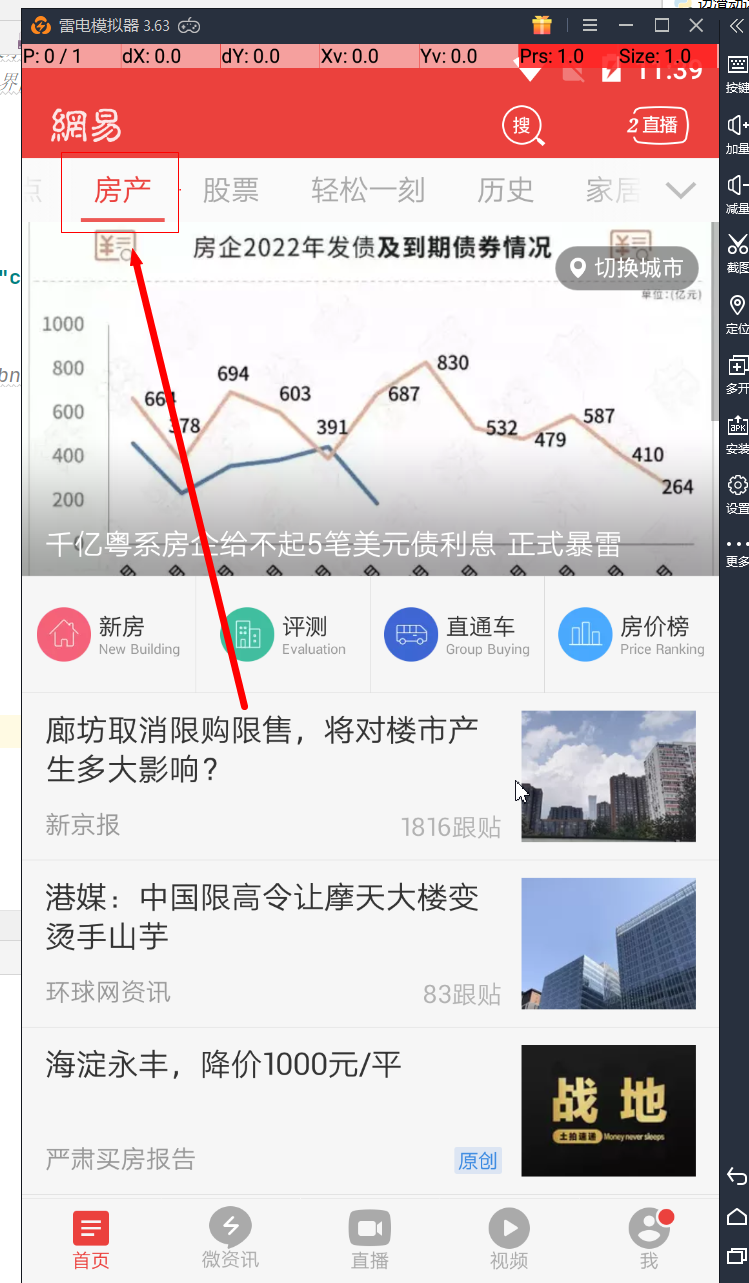
Task: Read the 廊坊取消限购限售 article
Action: click(262, 750)
